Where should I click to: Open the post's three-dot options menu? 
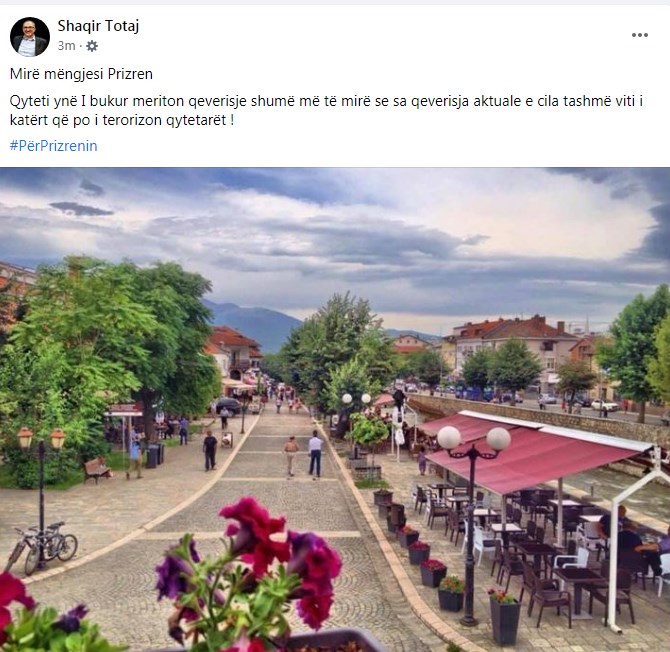(640, 35)
